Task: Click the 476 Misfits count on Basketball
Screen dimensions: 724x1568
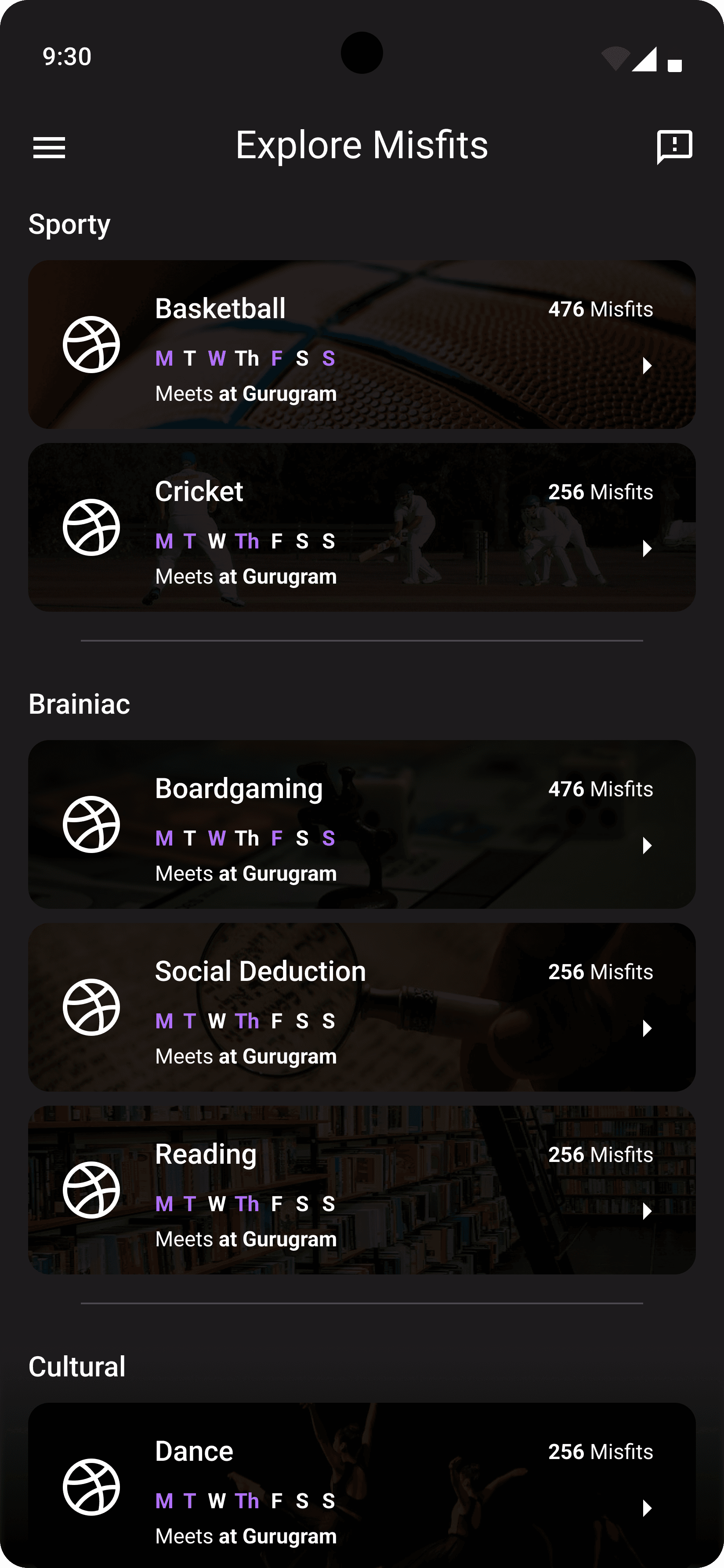Action: [601, 309]
